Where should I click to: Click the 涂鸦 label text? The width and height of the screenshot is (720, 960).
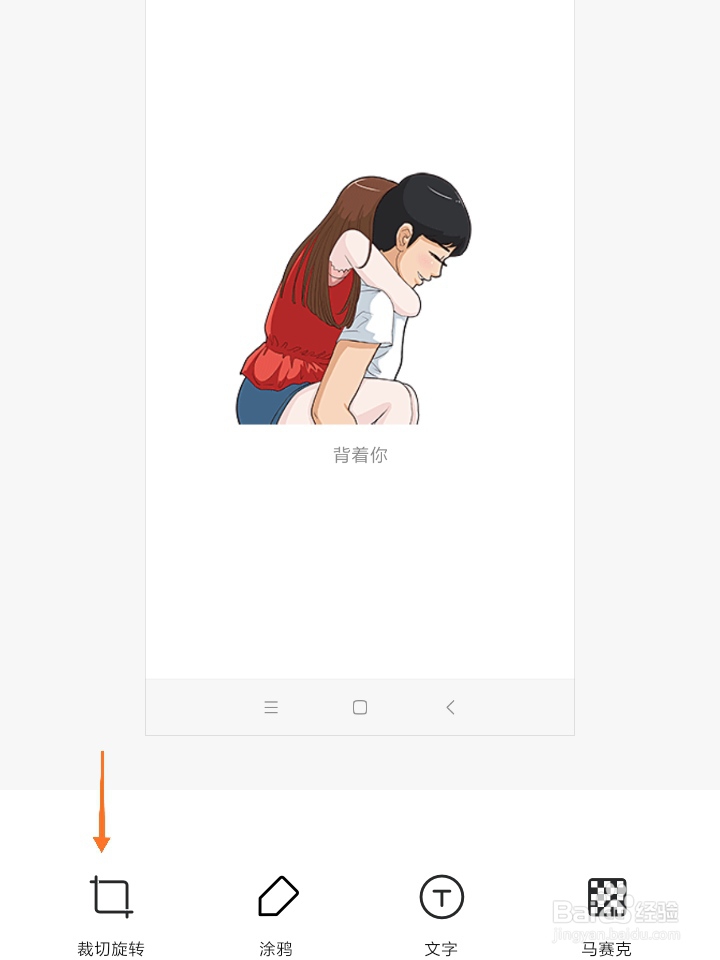pyautogui.click(x=276, y=946)
